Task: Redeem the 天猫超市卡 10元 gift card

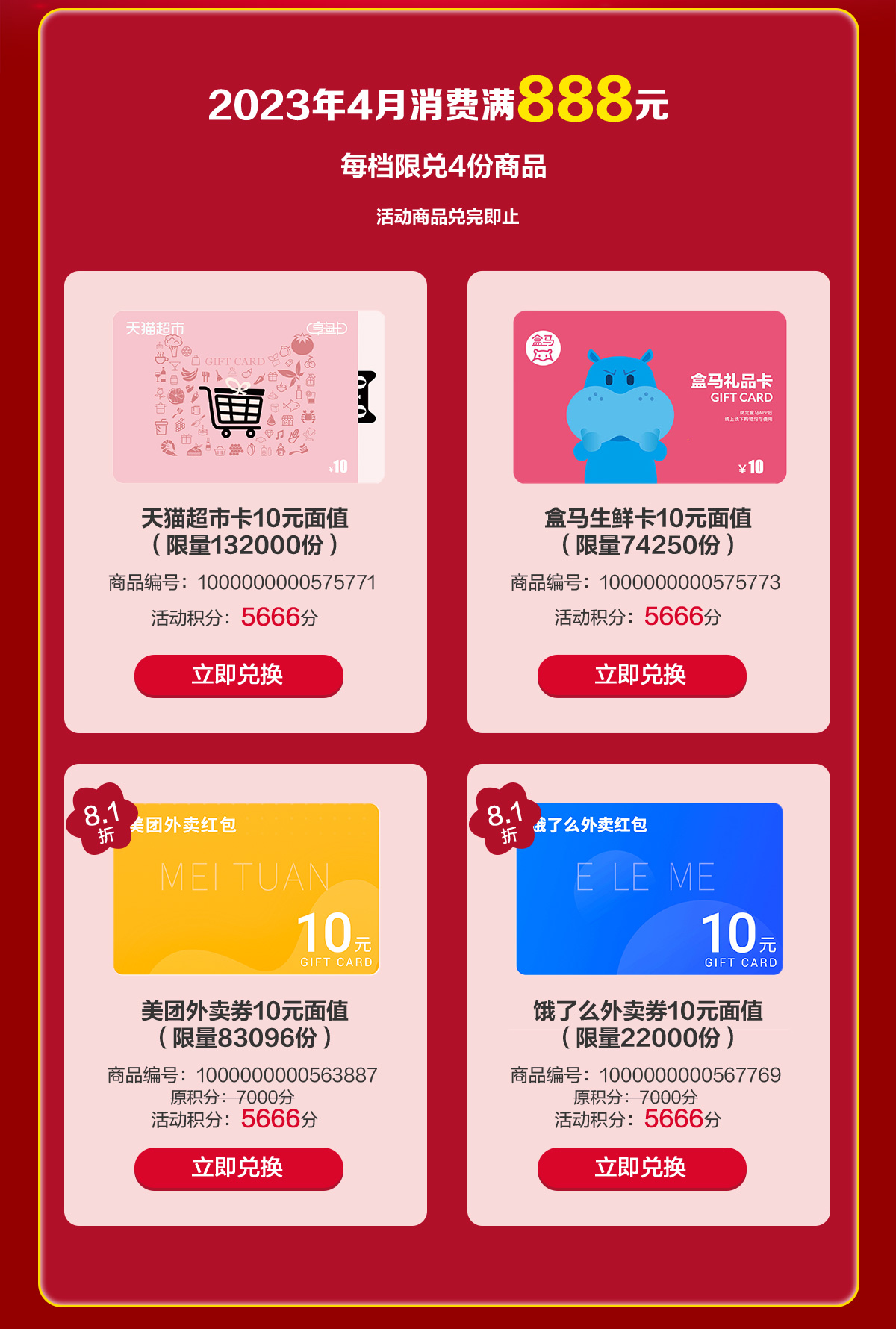Action: 238,675
